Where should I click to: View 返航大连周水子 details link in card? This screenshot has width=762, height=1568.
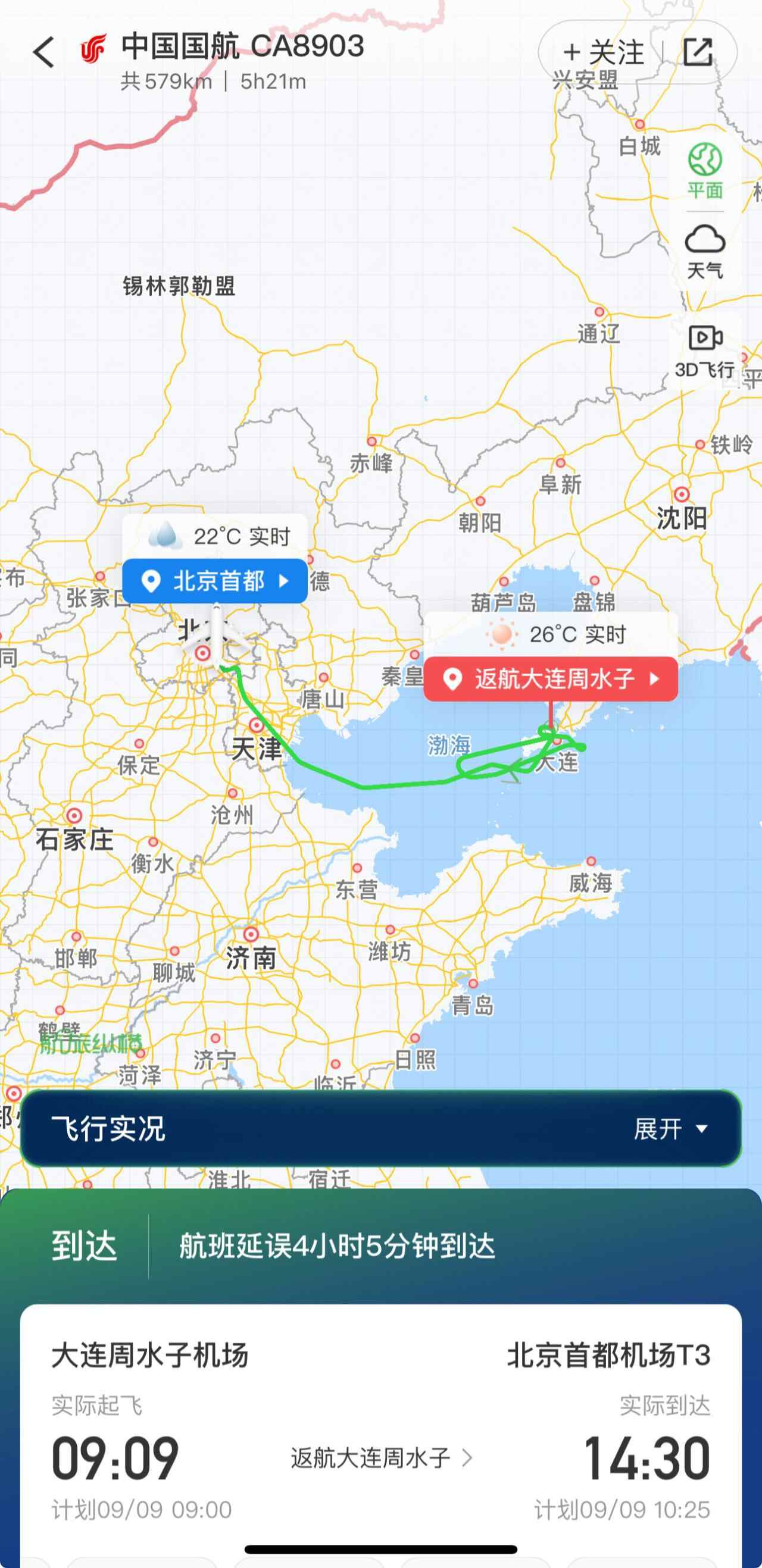(x=382, y=1458)
